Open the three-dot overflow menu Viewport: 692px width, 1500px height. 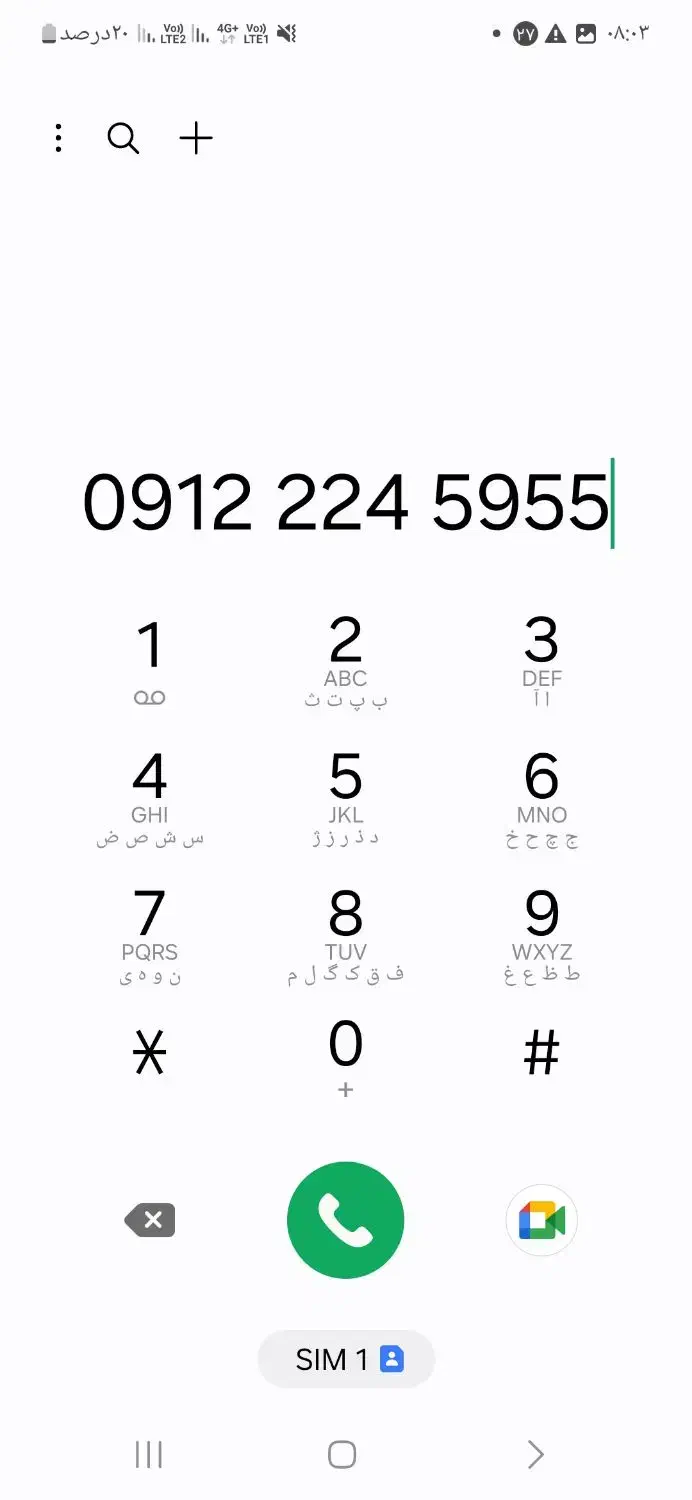59,138
